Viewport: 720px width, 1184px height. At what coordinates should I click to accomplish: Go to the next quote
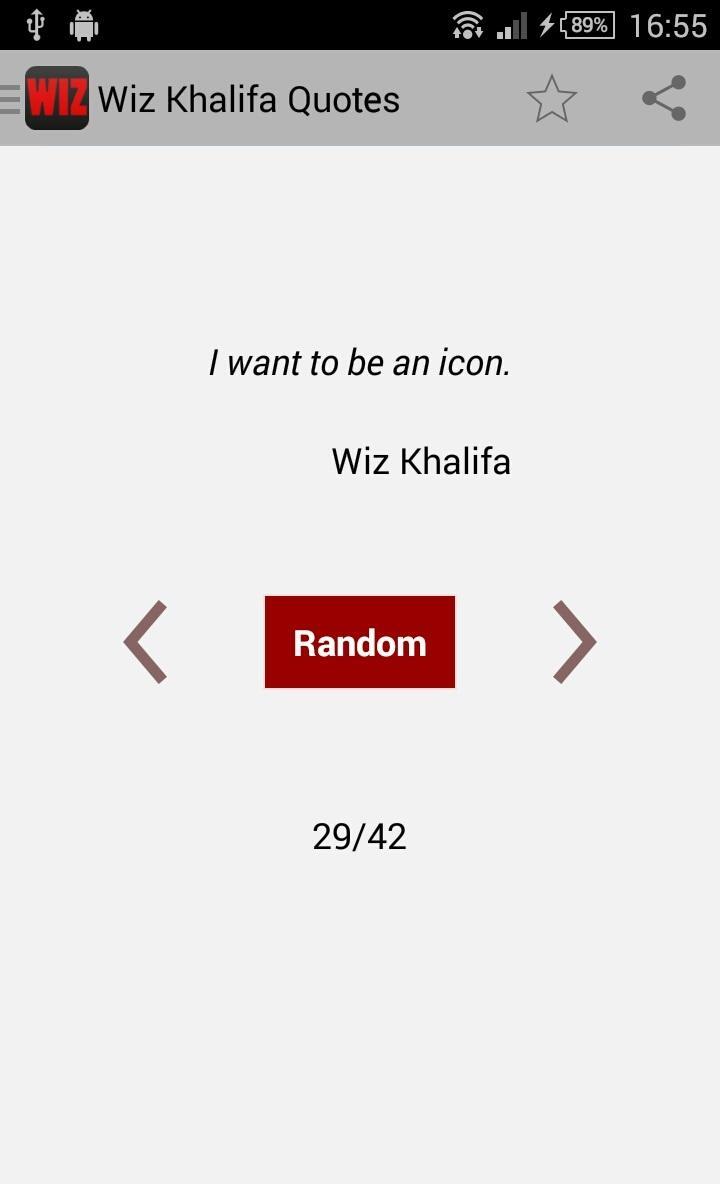click(574, 642)
